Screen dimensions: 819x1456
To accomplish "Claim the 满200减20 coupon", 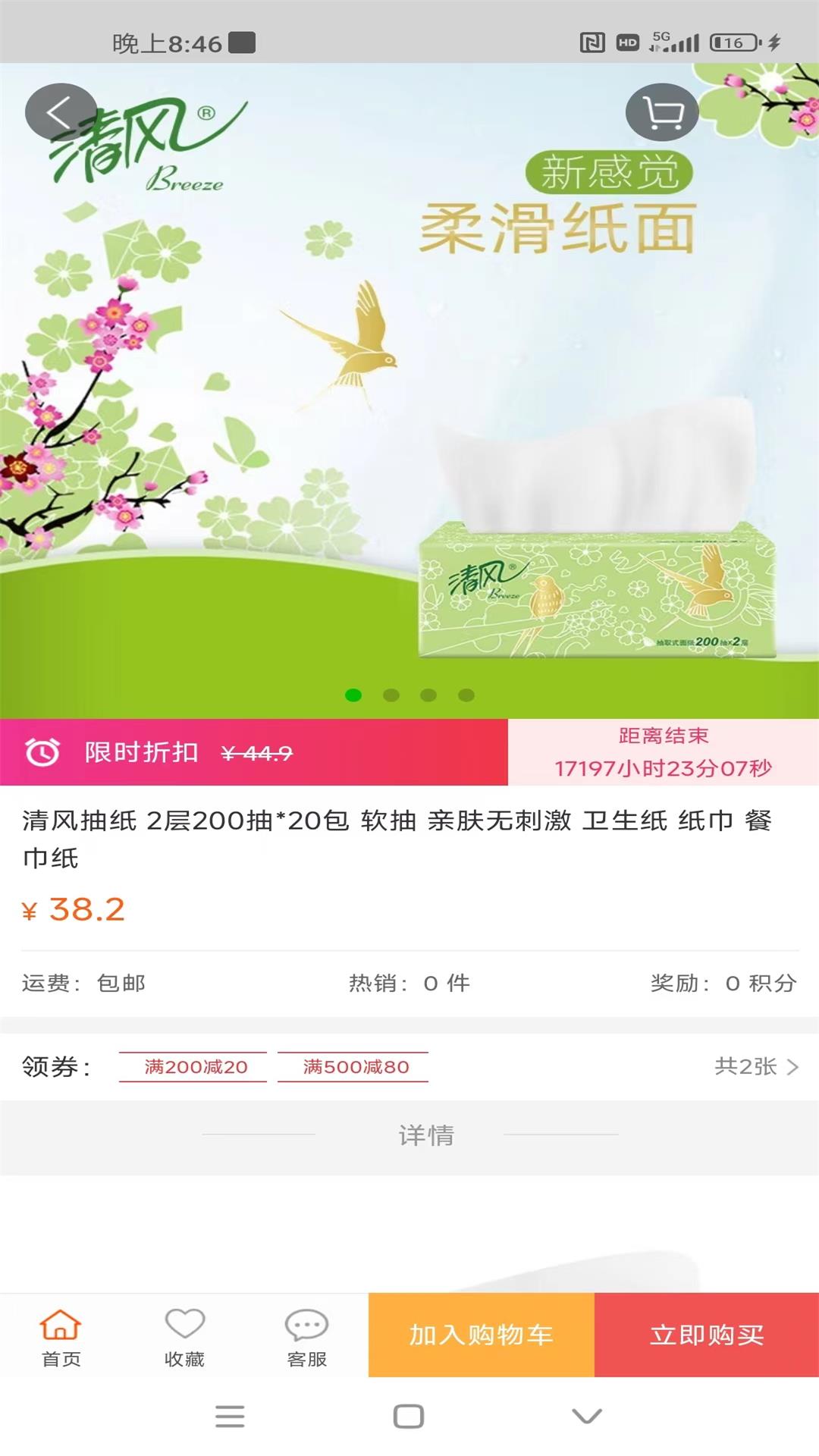I will [x=193, y=1067].
